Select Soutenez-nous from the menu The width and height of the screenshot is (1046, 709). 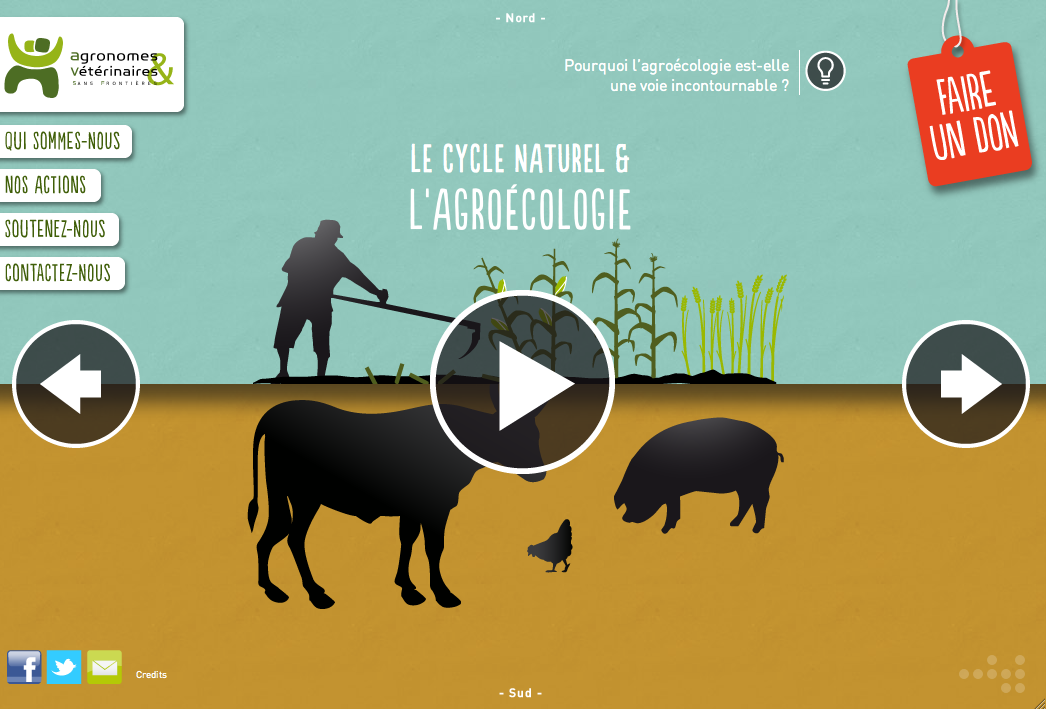coord(56,229)
